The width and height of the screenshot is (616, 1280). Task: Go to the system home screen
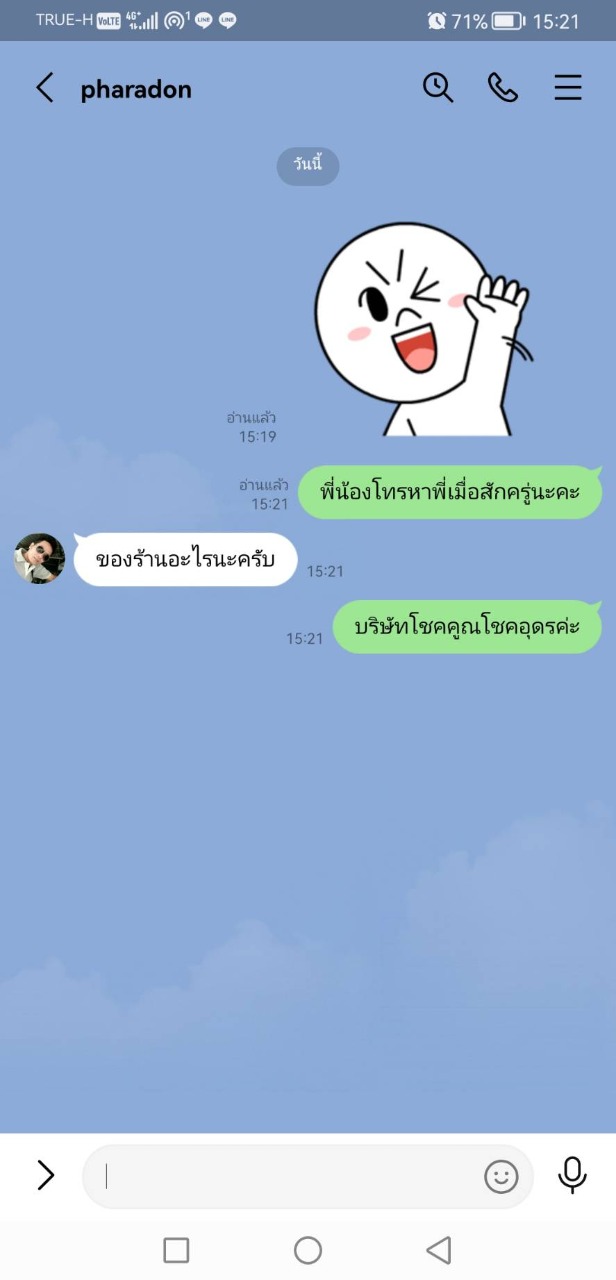pos(308,1250)
